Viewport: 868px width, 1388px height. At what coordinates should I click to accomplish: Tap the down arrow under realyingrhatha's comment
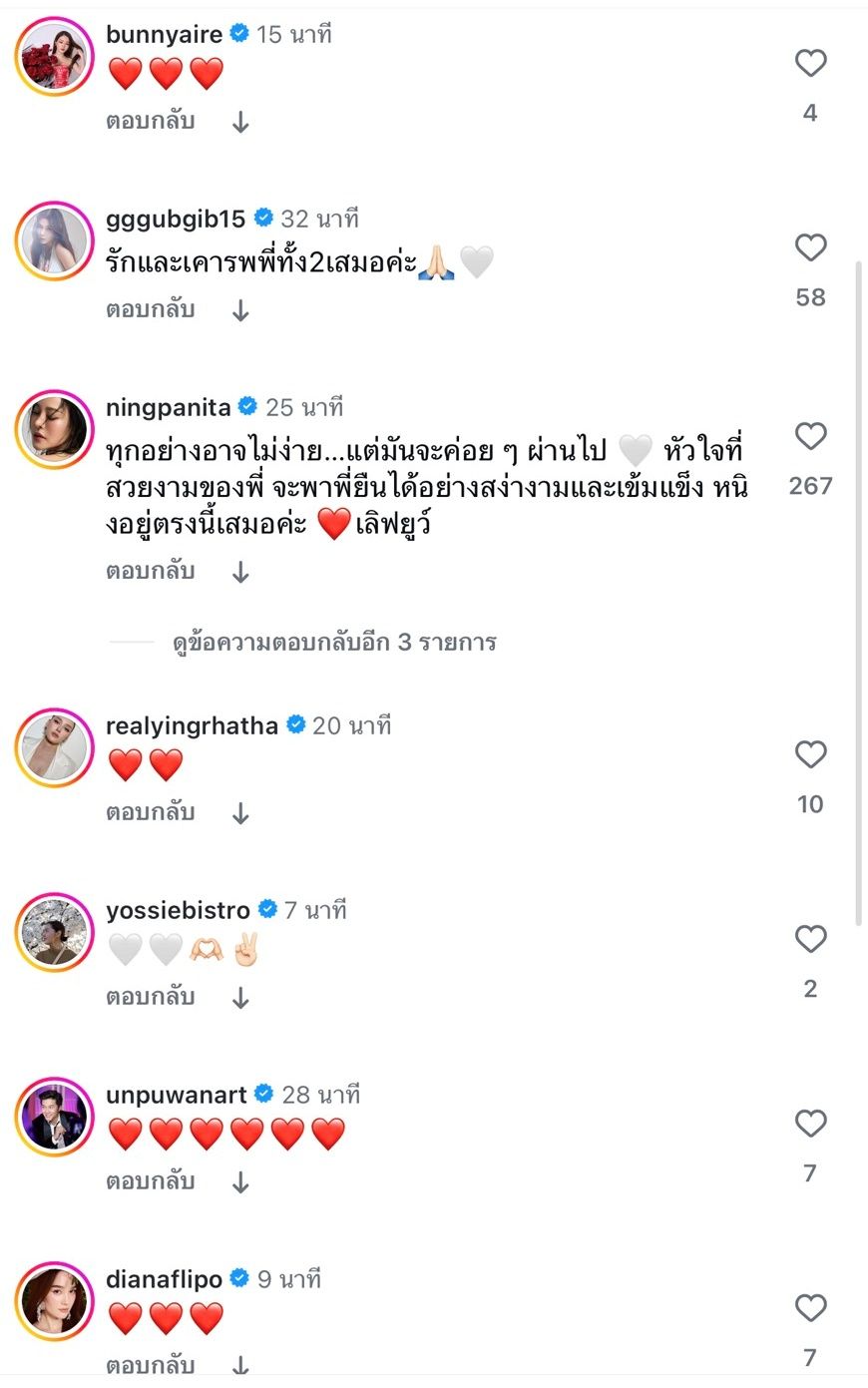click(240, 814)
